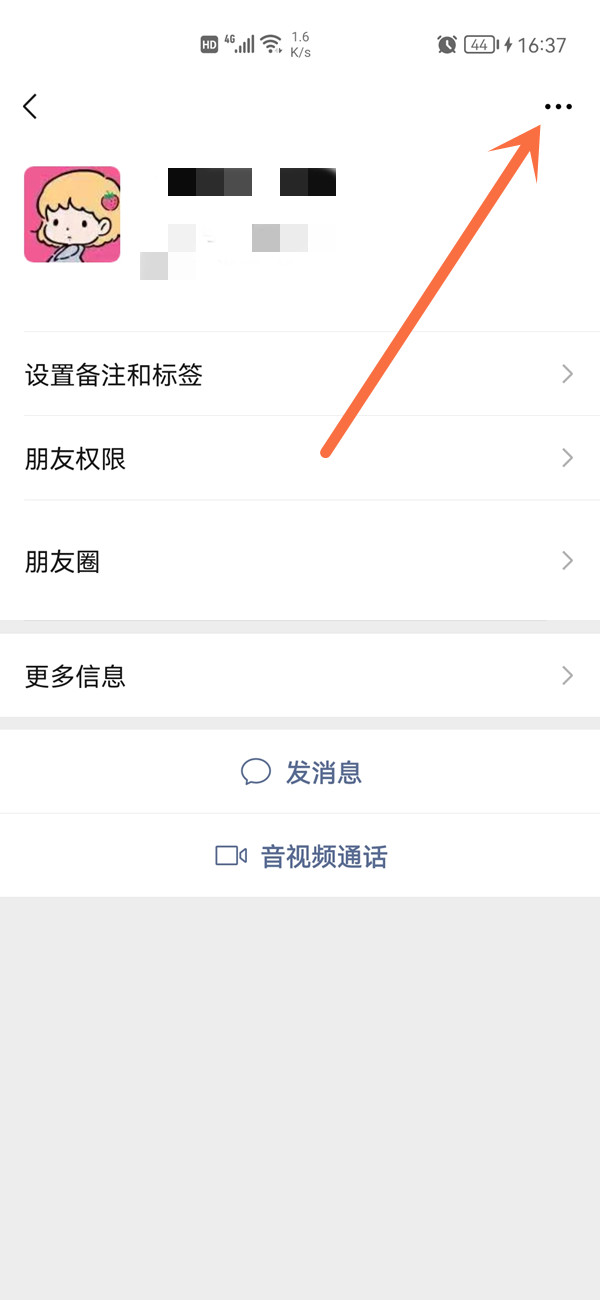Start 音视频通话 with this contact
This screenshot has width=600, height=1300.
[x=302, y=856]
